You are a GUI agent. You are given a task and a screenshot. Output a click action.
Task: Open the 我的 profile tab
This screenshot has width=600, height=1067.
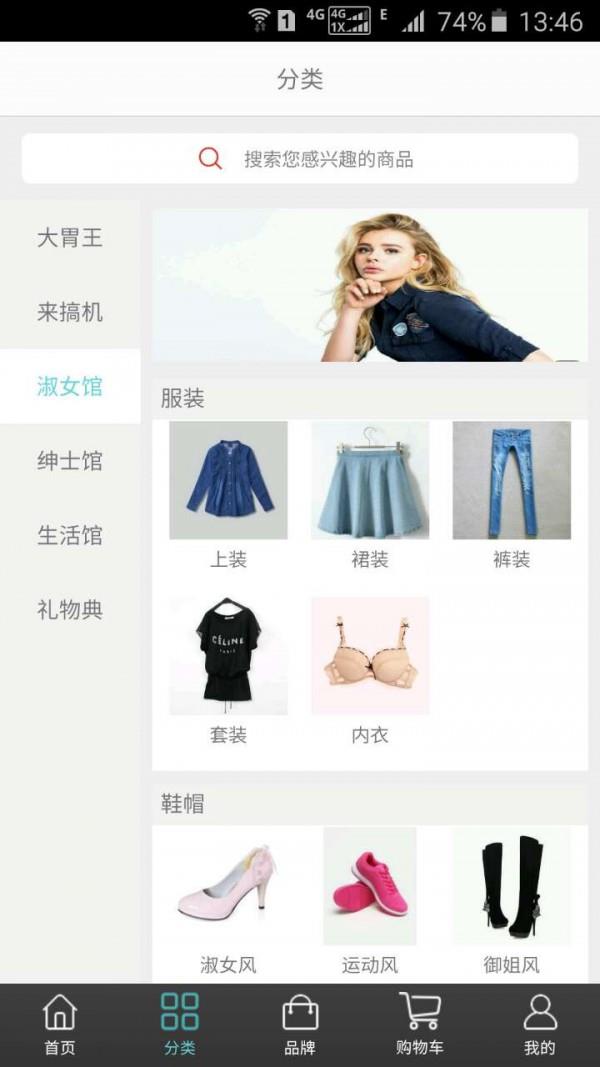pyautogui.click(x=540, y=1025)
